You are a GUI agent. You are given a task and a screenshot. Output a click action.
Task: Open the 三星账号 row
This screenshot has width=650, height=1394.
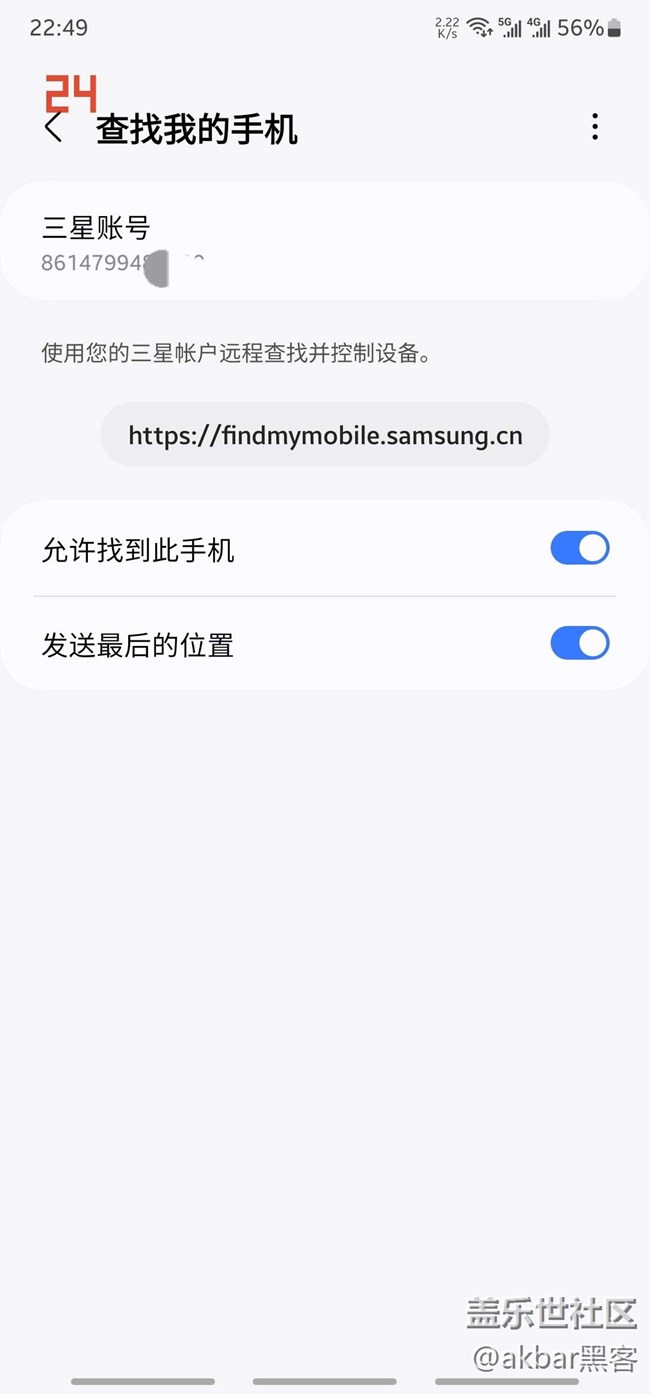click(325, 241)
